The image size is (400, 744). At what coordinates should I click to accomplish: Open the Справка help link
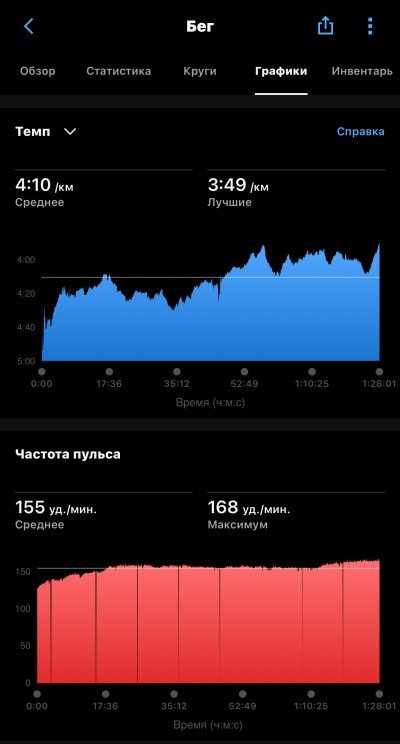pos(361,131)
